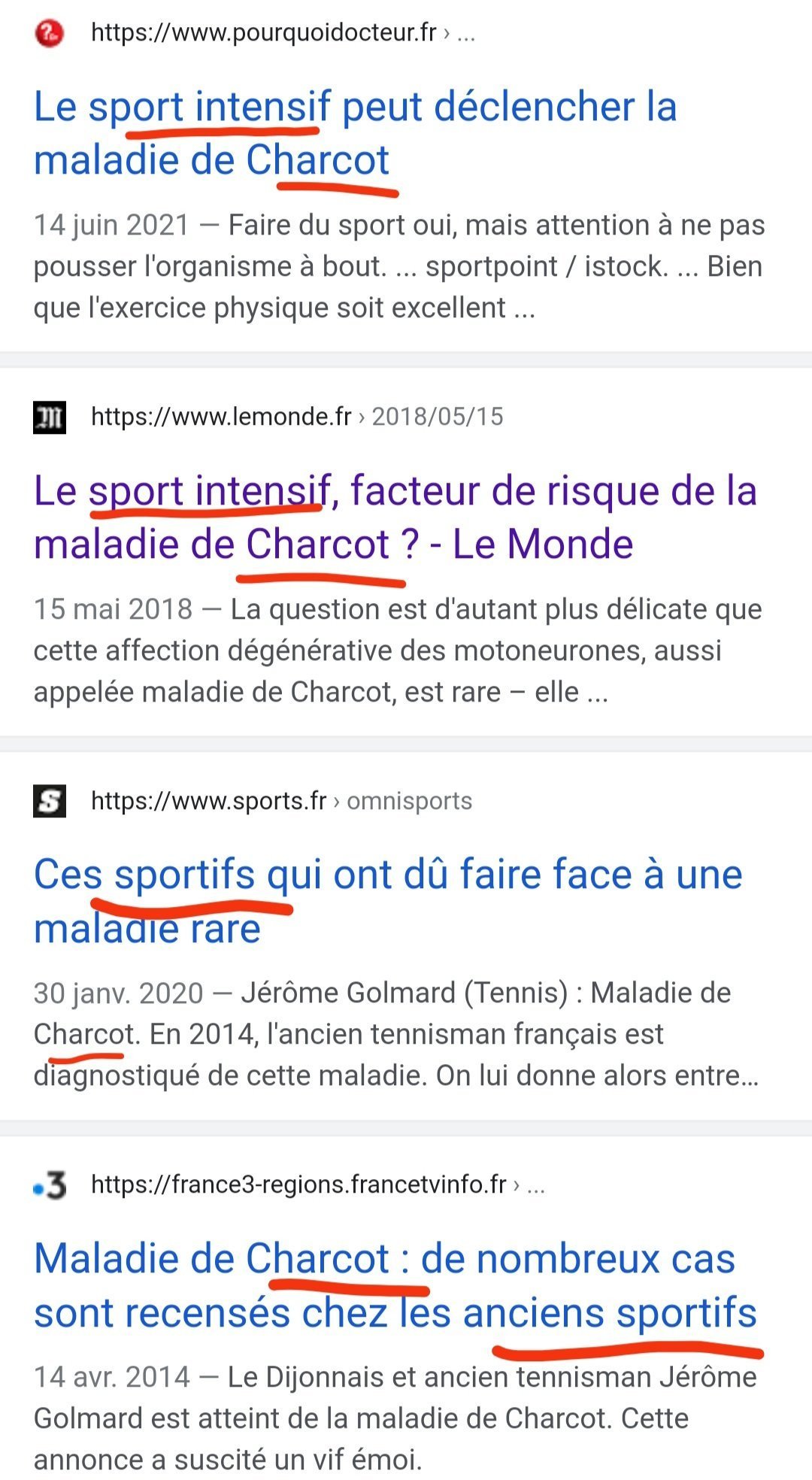Screen dimensions: 812x1480
Task: Open the France 3 article on anciens sportifs
Action: pos(395,1285)
